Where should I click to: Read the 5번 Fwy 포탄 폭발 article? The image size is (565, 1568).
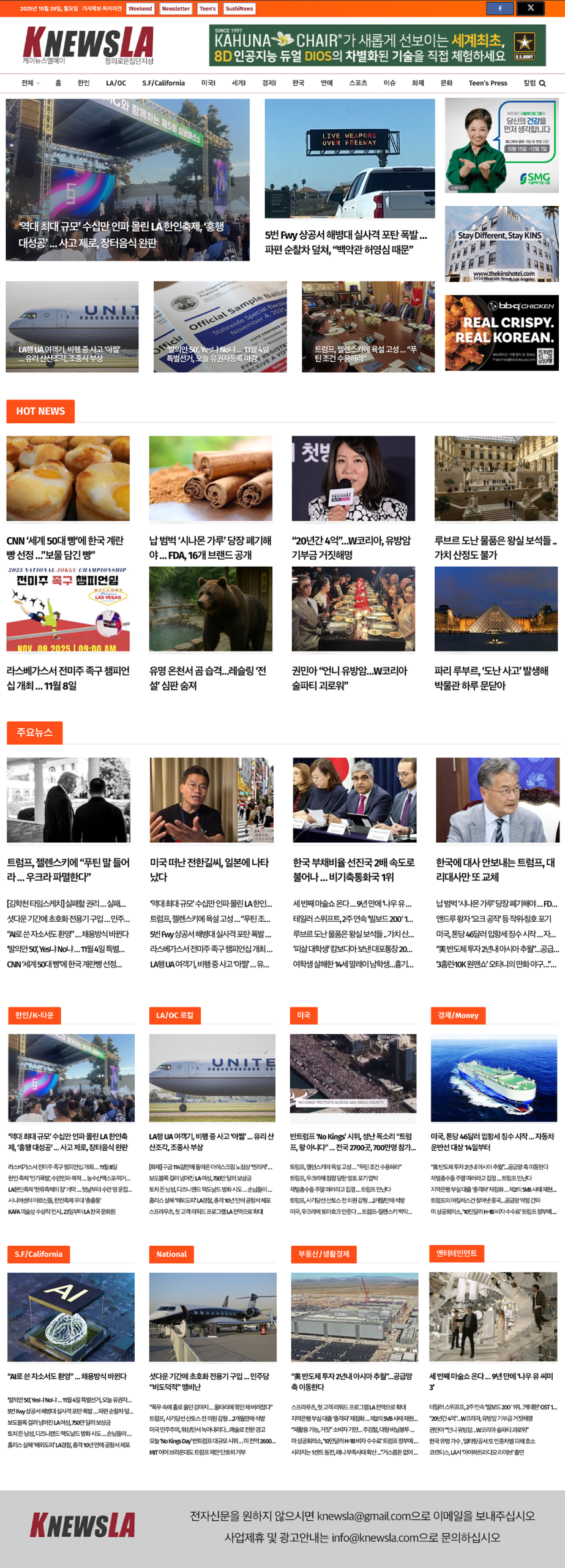(346, 242)
